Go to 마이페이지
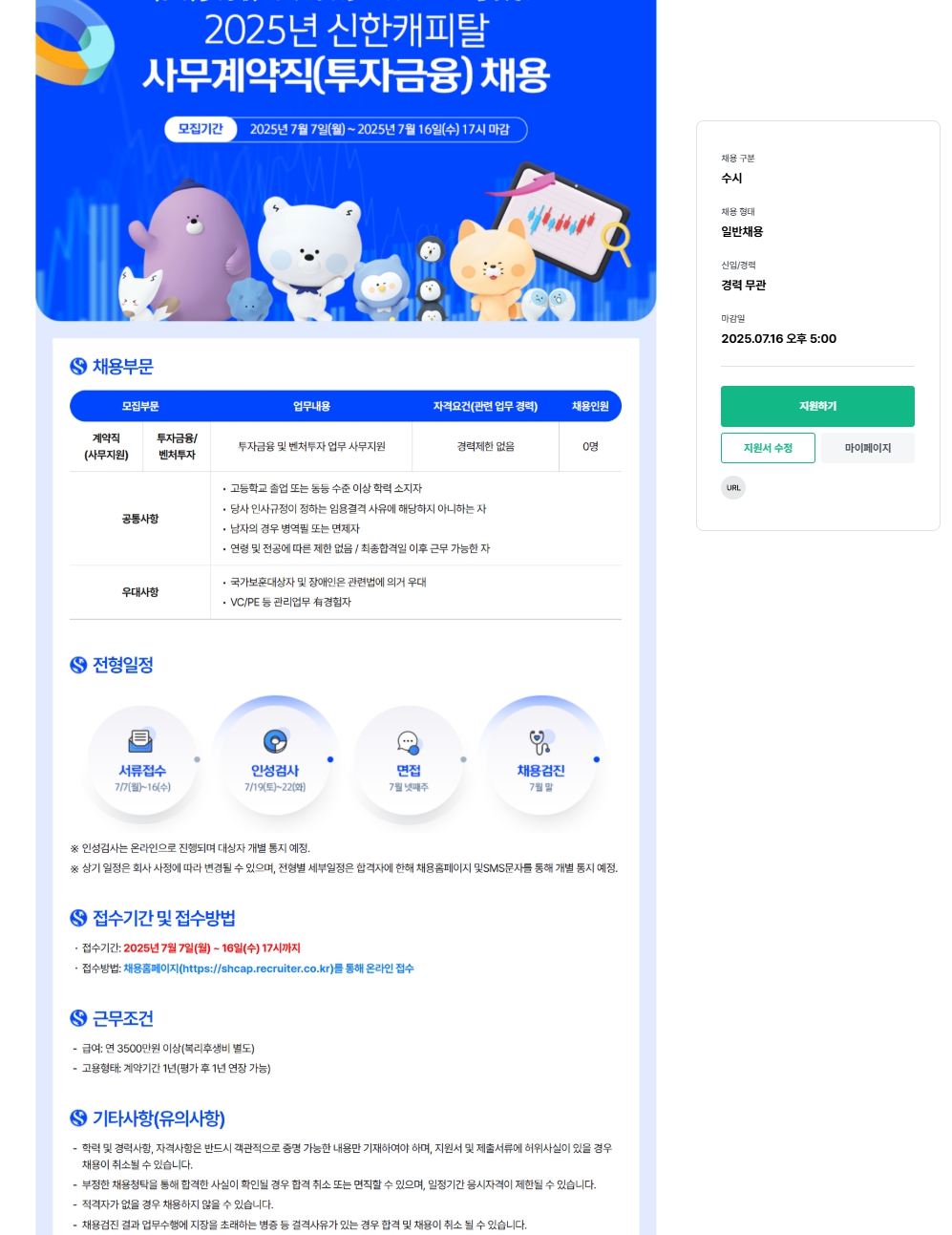The width and height of the screenshot is (952, 1235). (867, 448)
